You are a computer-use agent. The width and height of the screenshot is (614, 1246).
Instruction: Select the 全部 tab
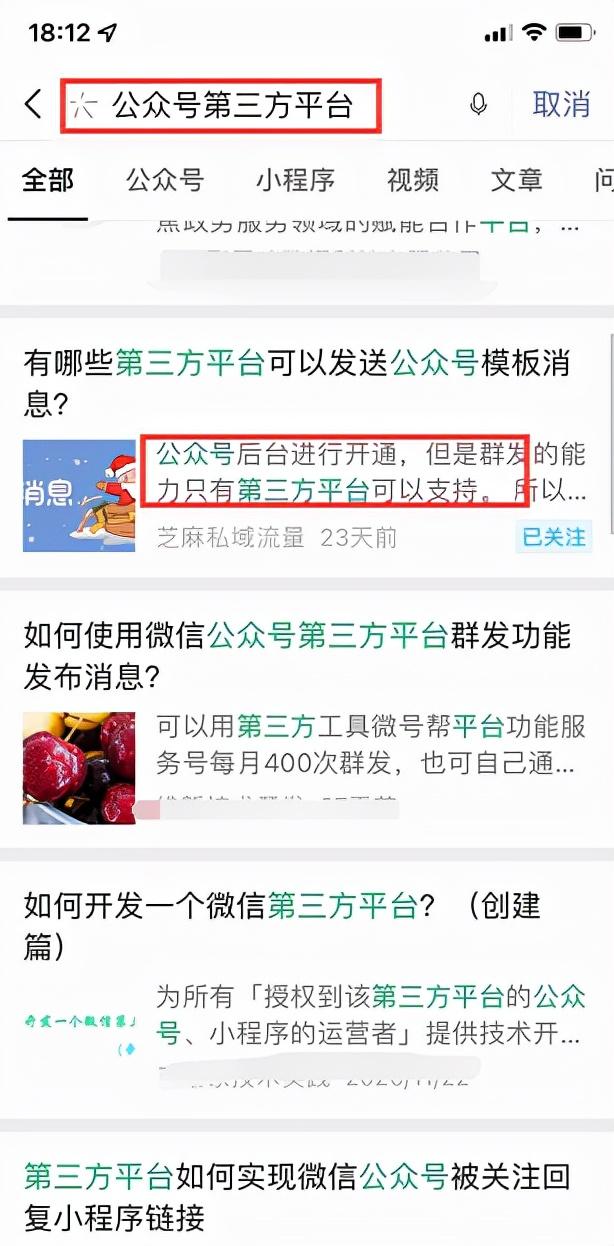[48, 180]
